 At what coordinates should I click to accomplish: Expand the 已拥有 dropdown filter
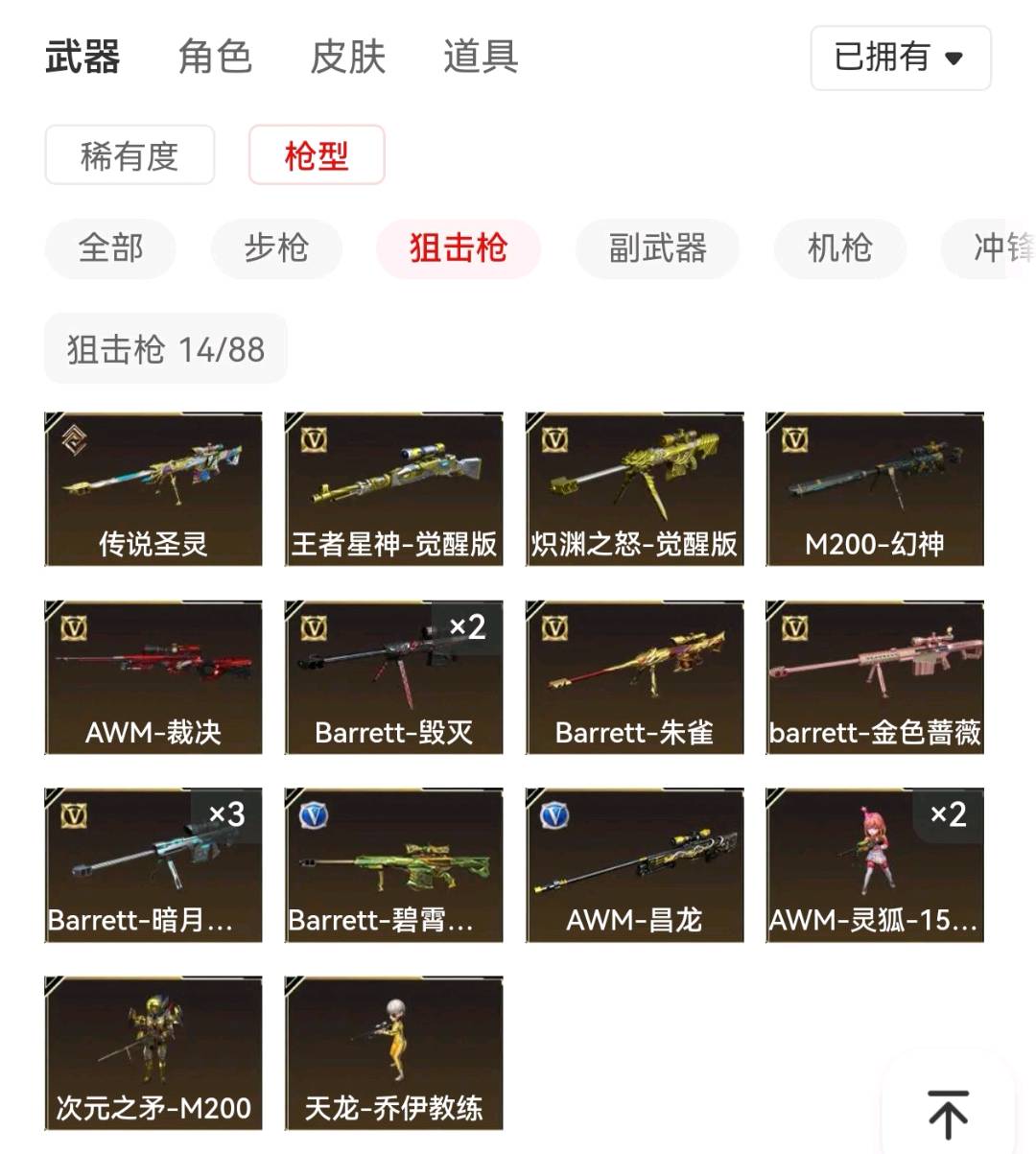pos(900,58)
